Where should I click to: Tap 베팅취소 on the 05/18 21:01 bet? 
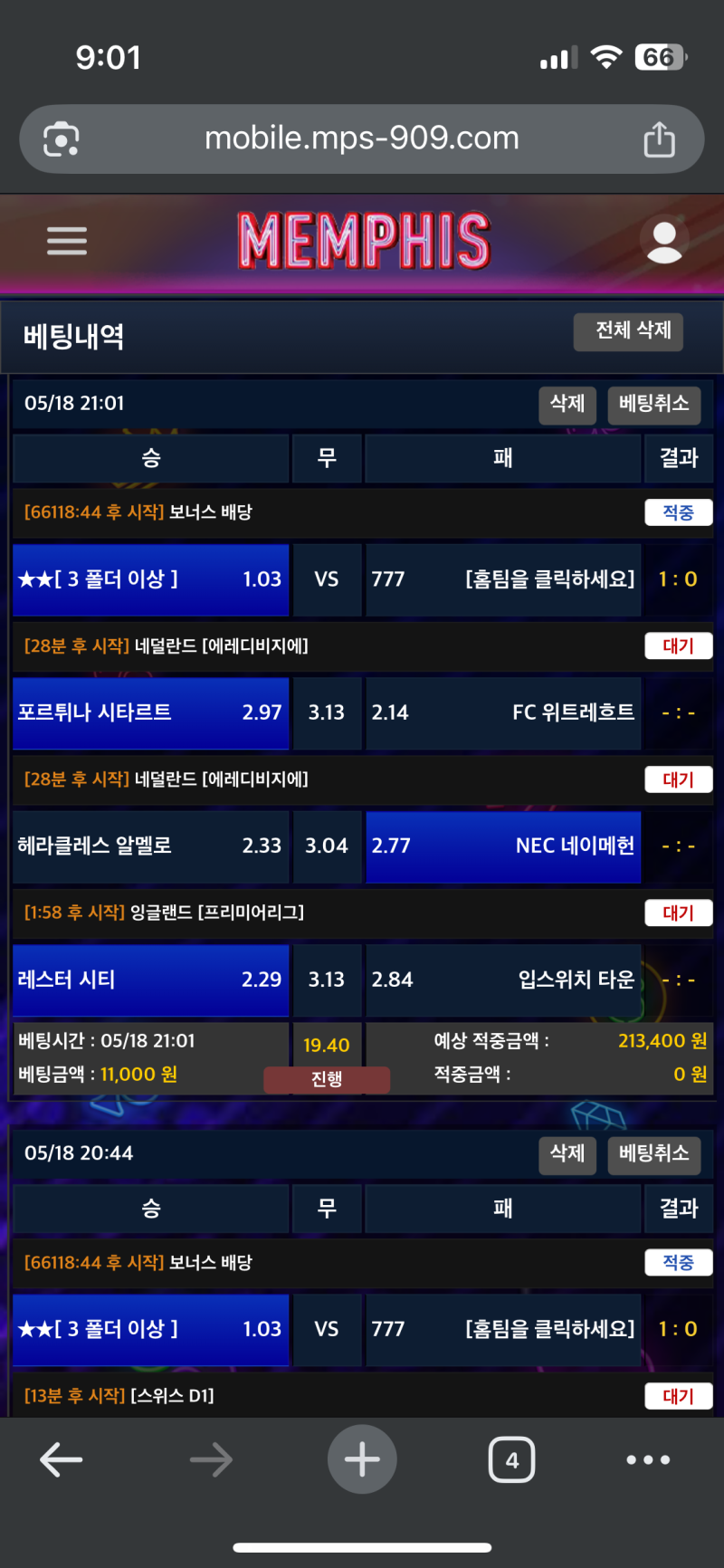click(653, 404)
